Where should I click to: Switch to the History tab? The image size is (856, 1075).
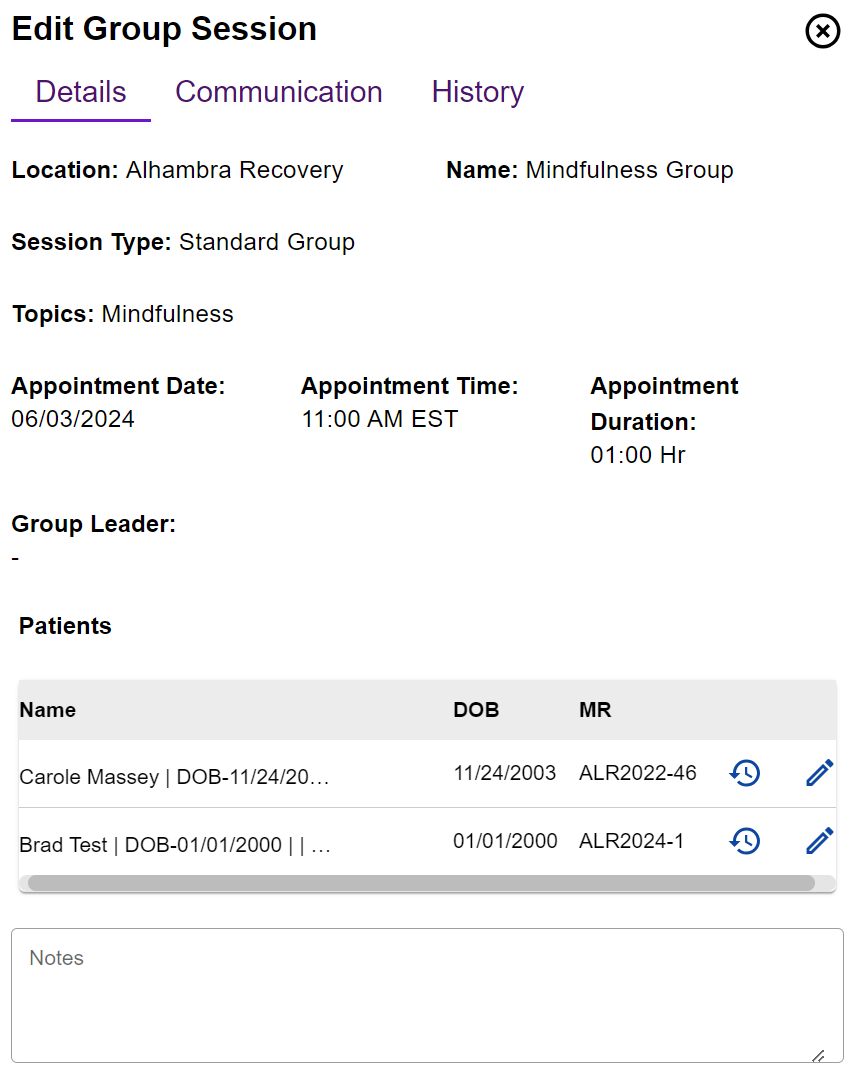[477, 92]
